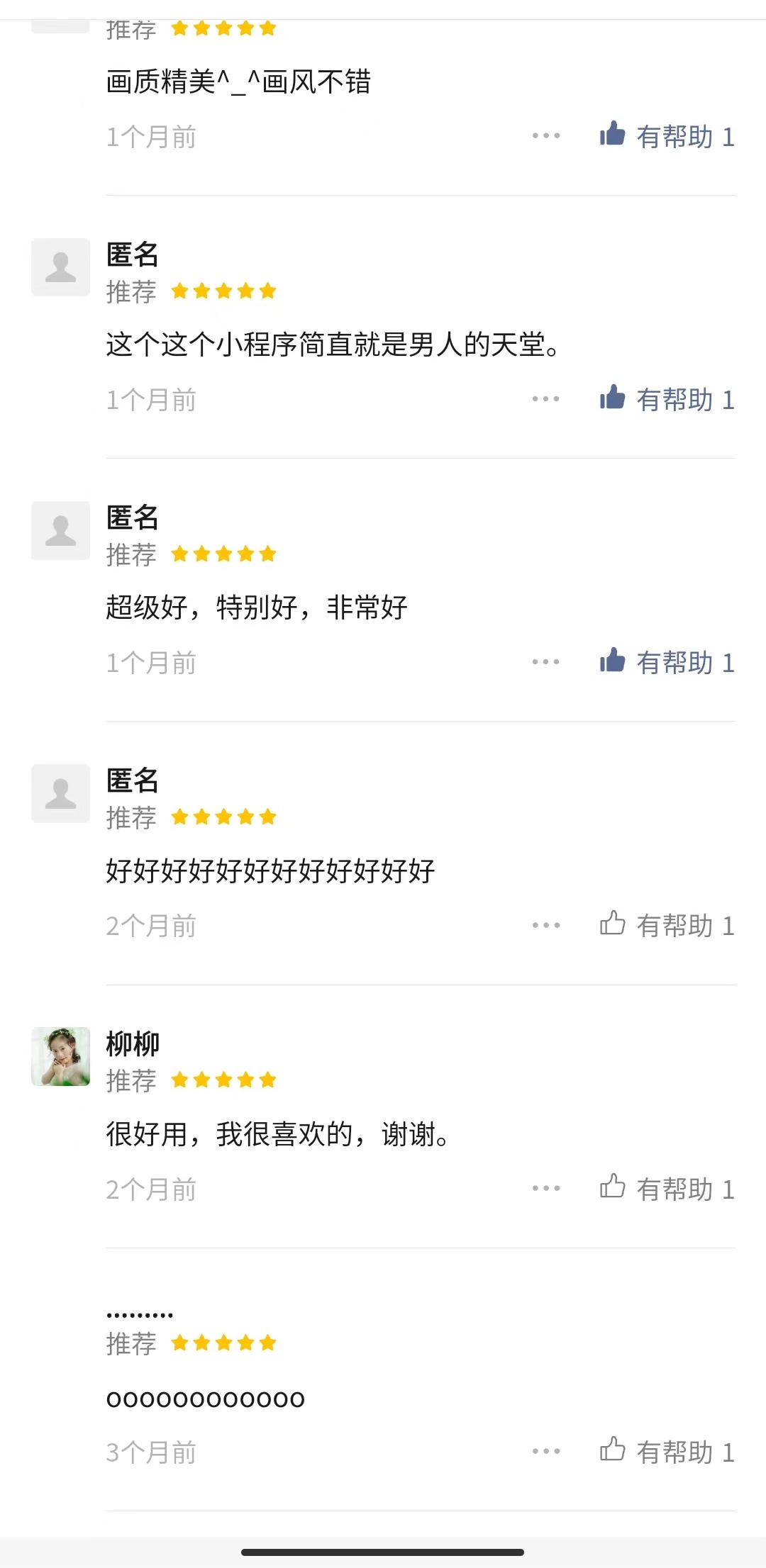Image resolution: width=766 pixels, height=1568 pixels.
Task: Open the three-dot menu on 好好好好 review
Action: (x=545, y=925)
